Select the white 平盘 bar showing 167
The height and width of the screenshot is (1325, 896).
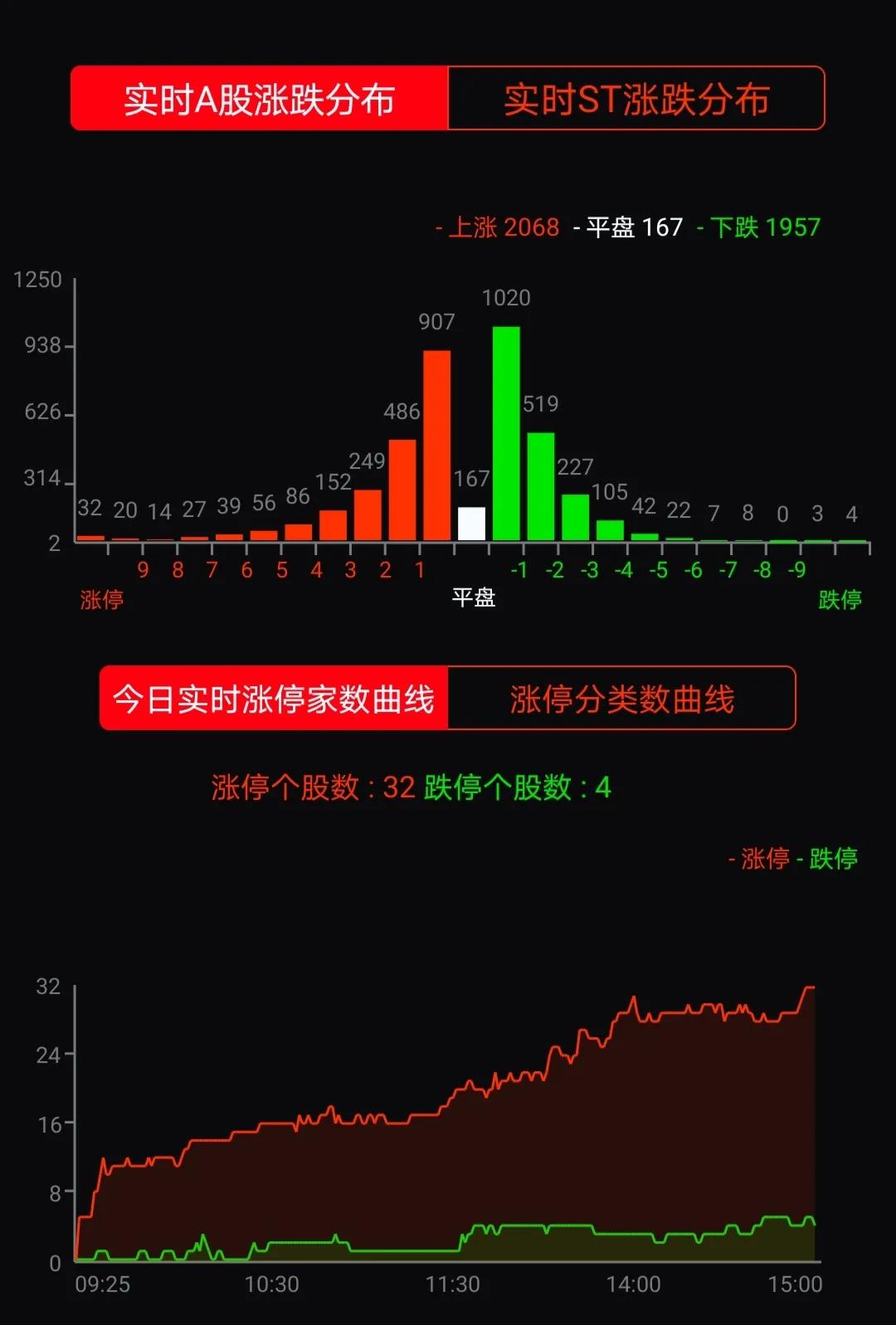click(472, 523)
